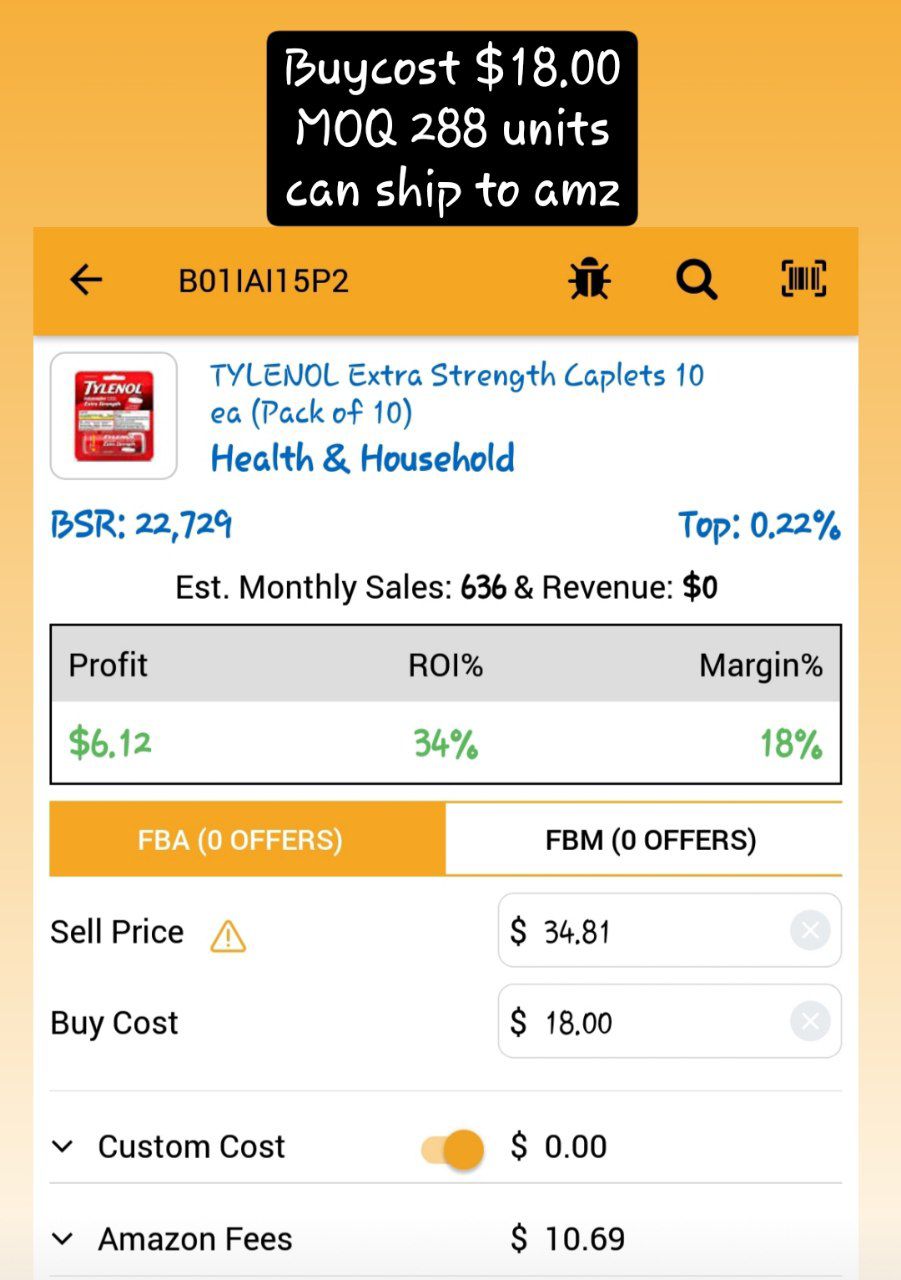This screenshot has height=1280, width=901.
Task: Tap the Tylenol product thumbnail
Action: tap(114, 416)
